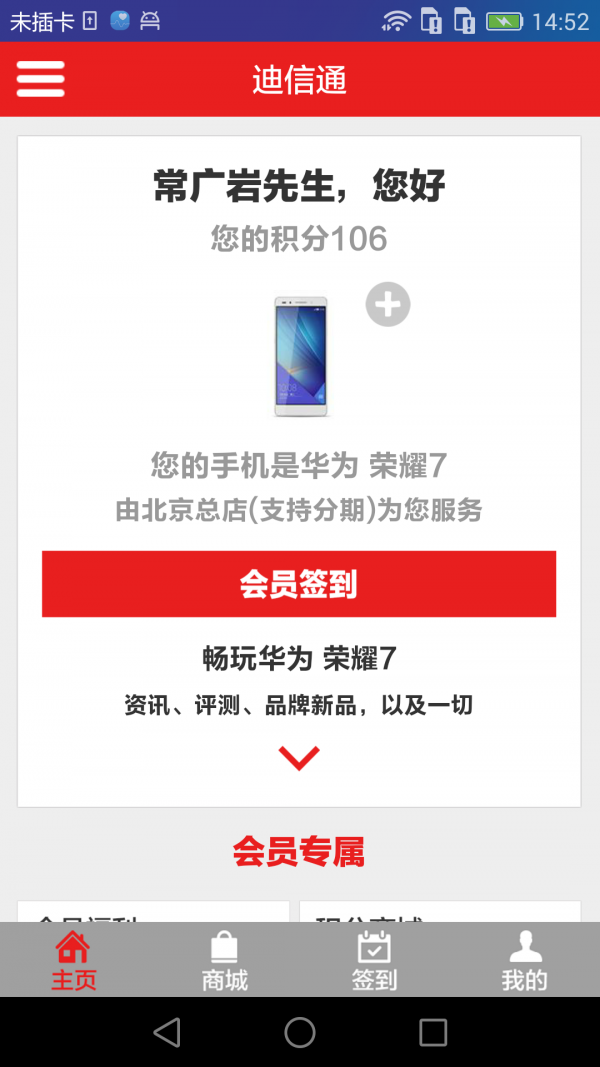Switch to the 主页 tab
Image resolution: width=600 pixels, height=1067 pixels.
pyautogui.click(x=74, y=960)
